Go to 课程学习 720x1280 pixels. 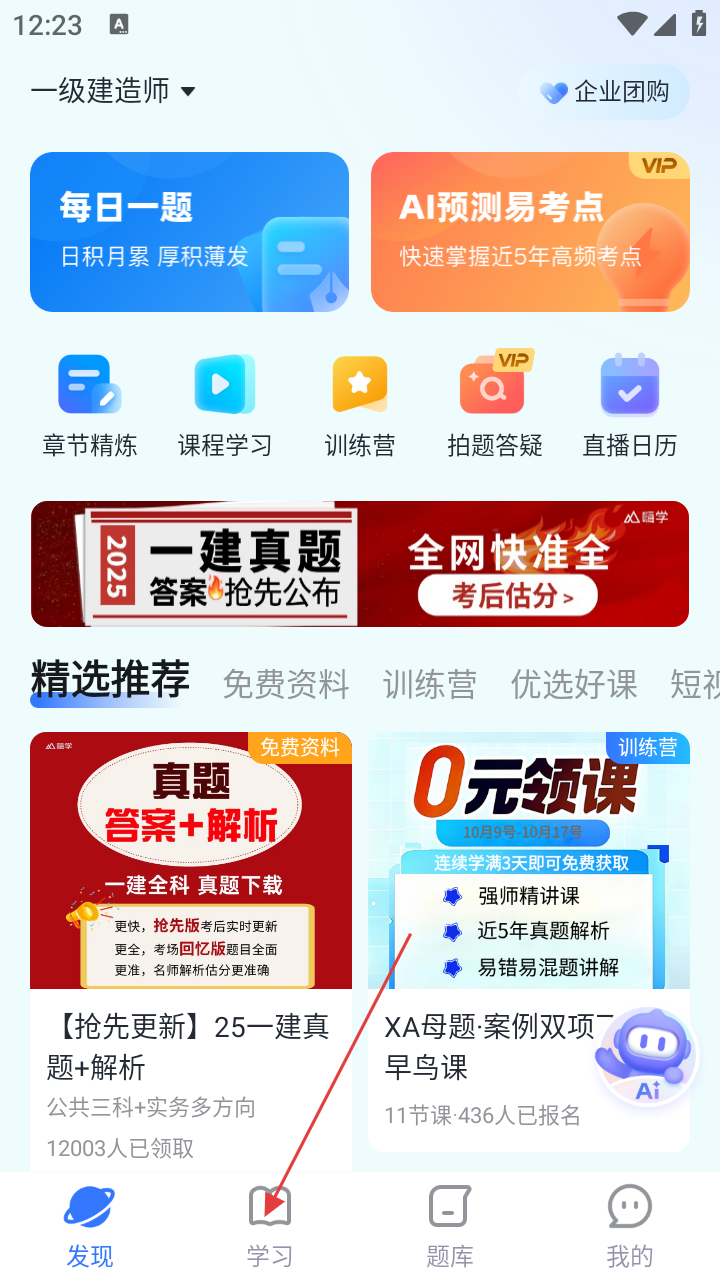coord(225,405)
